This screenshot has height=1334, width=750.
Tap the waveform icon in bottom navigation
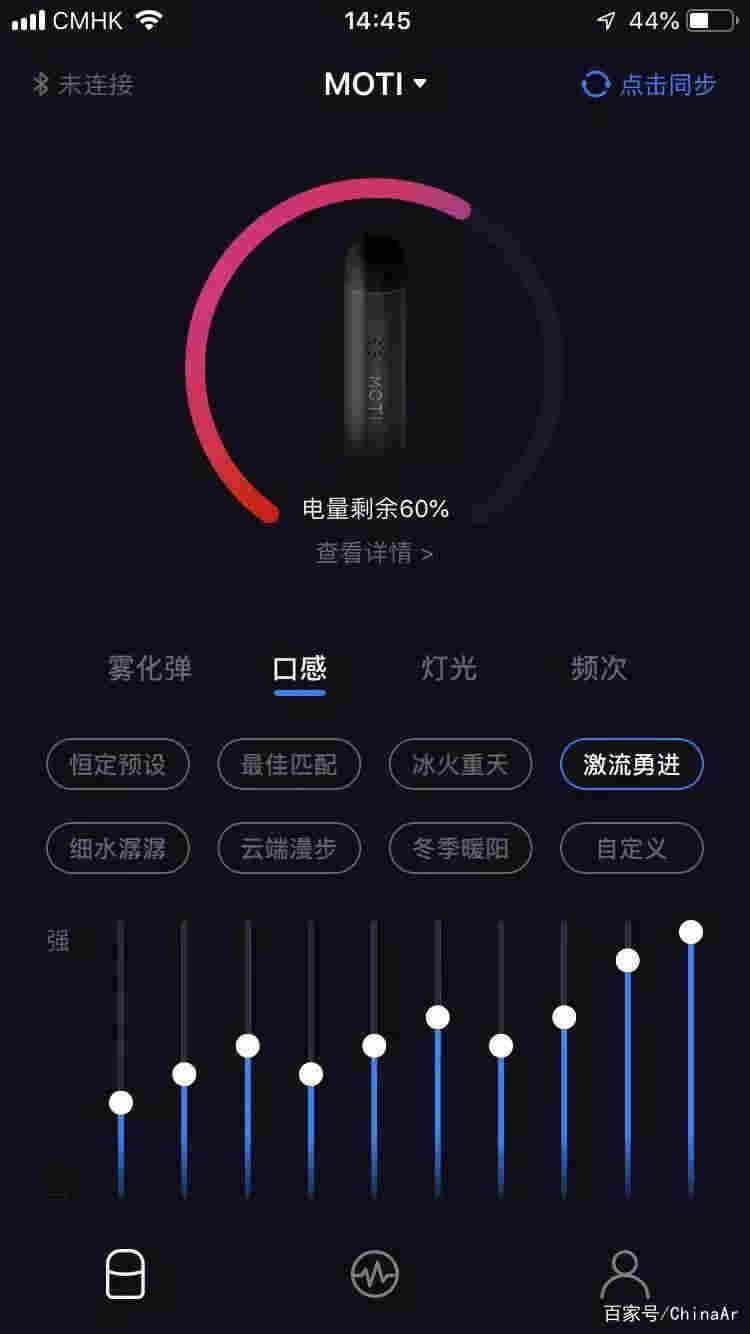coord(375,1275)
